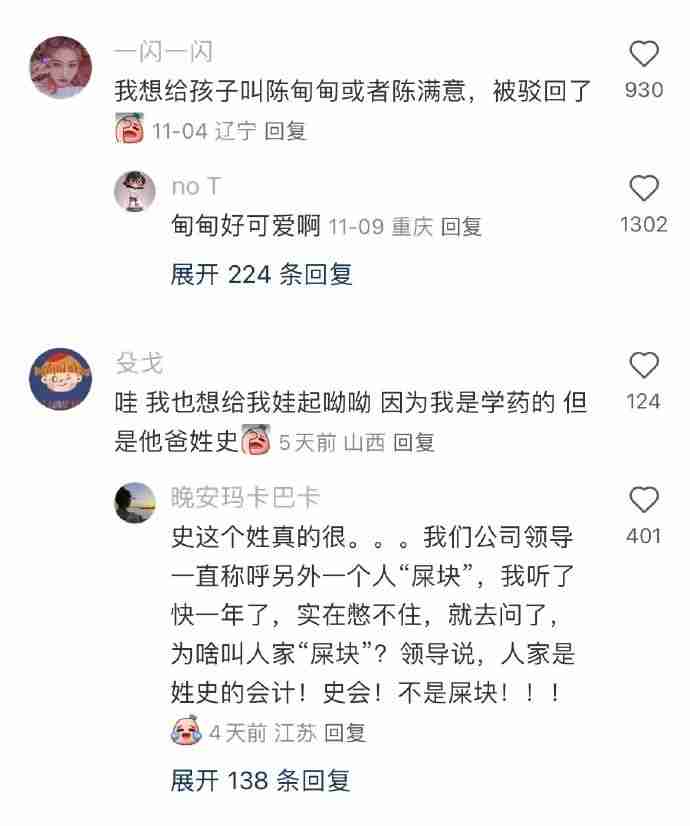Expand the 224 replies
Image resolution: width=690 pixels, height=826 pixels.
pyautogui.click(x=261, y=274)
